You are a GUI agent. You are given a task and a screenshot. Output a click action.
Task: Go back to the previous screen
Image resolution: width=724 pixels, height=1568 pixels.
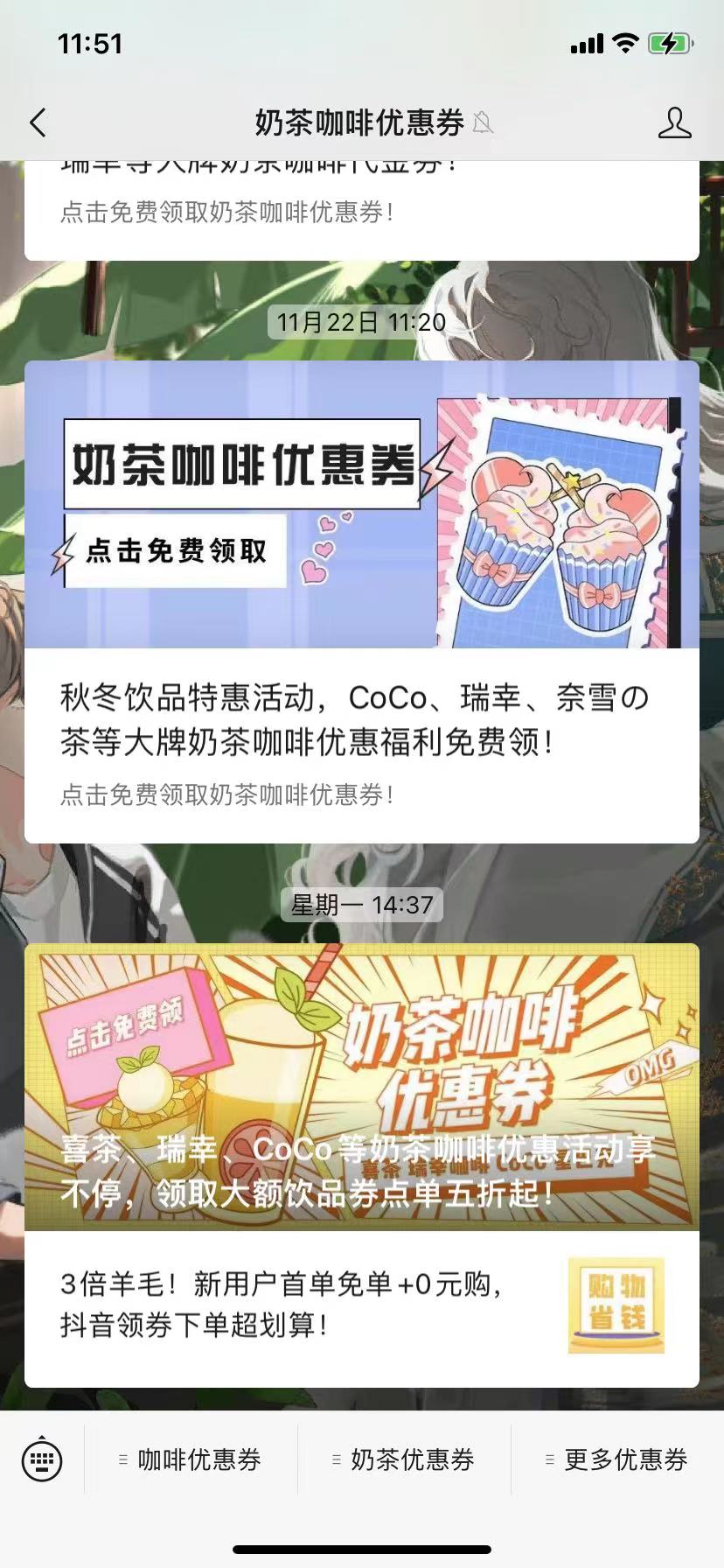pos(38,123)
